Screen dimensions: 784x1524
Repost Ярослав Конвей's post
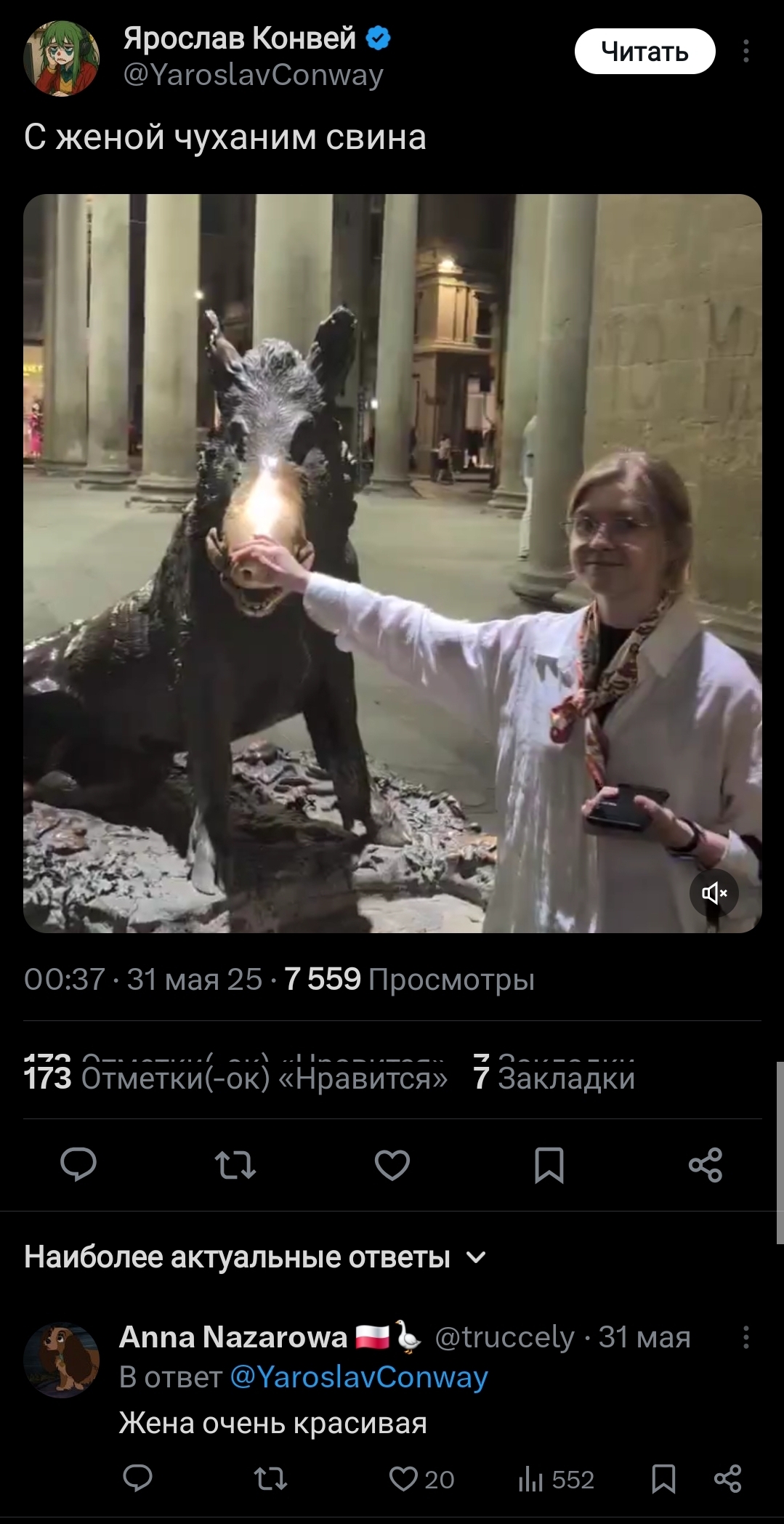click(235, 1164)
